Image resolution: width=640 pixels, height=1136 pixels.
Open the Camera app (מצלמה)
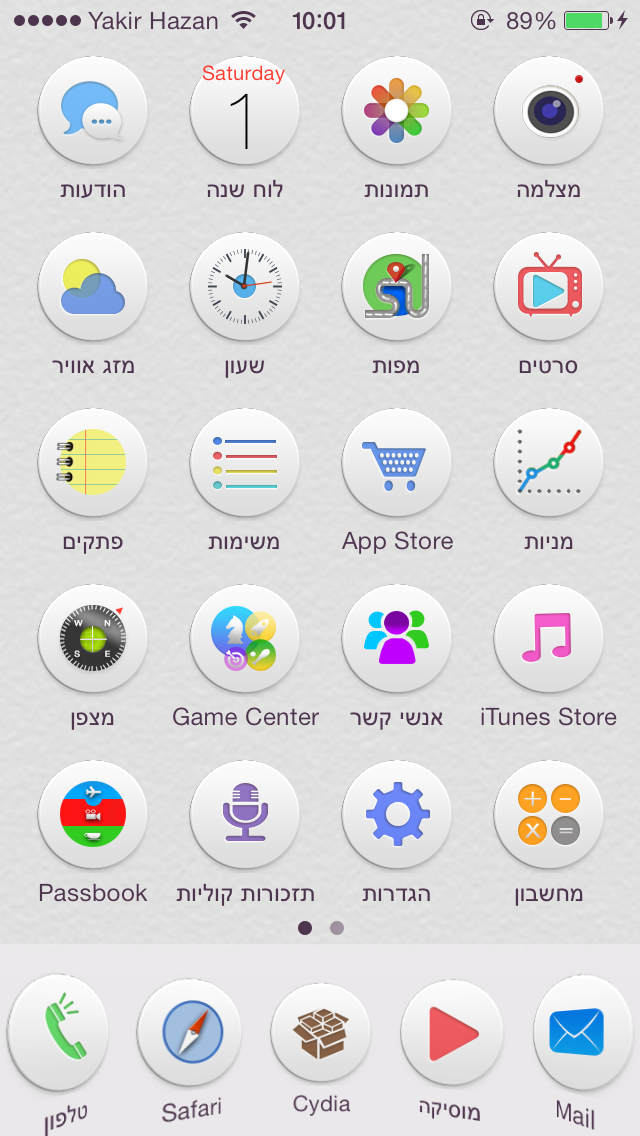(549, 111)
